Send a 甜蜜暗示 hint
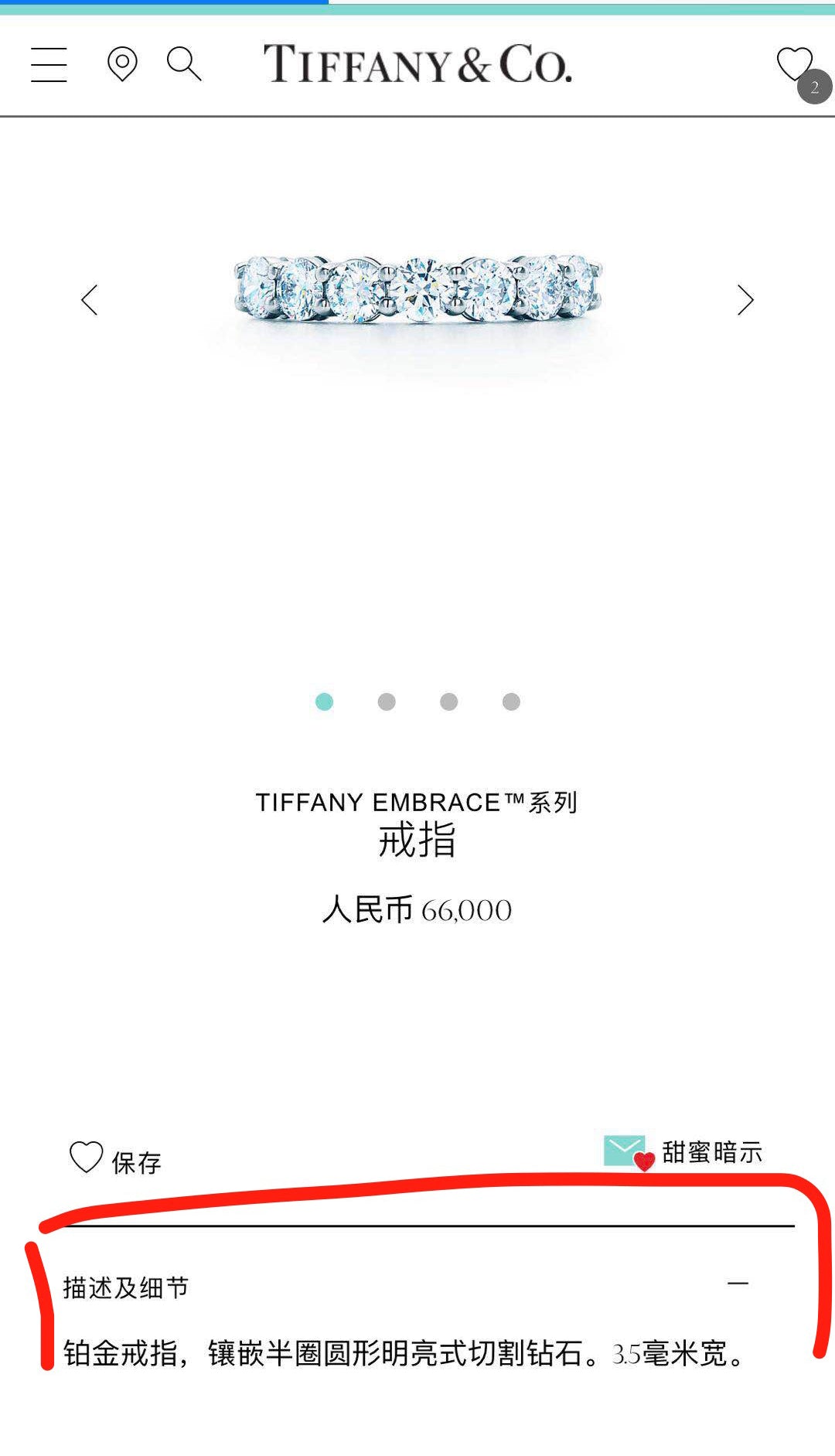Viewport: 835px width, 1456px height. click(683, 1152)
